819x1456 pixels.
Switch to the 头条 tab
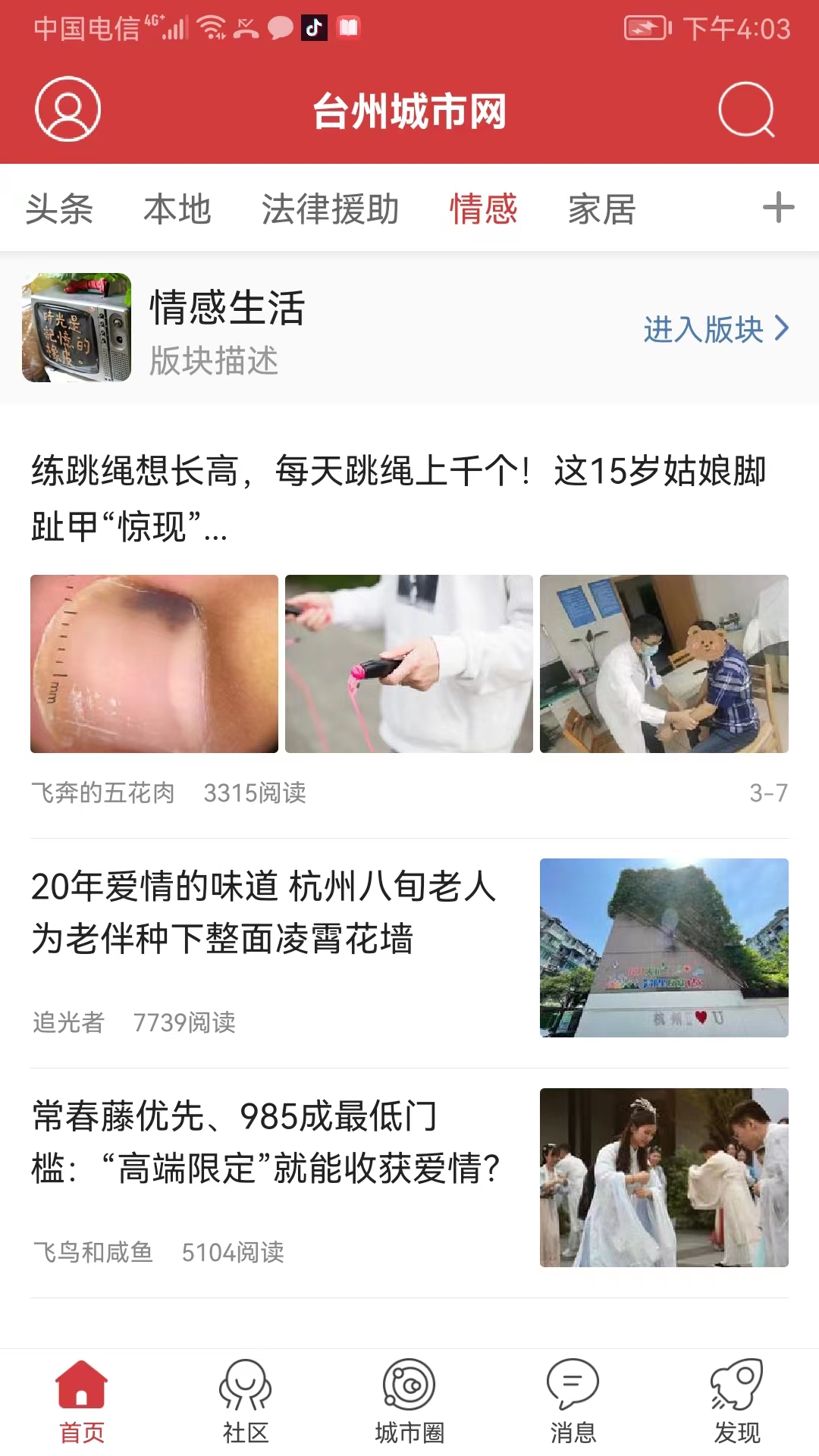(59, 209)
